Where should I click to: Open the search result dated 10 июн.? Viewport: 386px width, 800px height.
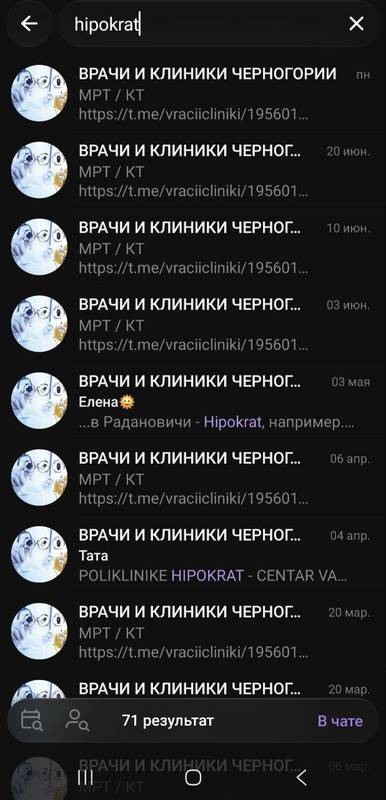pyautogui.click(x=193, y=247)
